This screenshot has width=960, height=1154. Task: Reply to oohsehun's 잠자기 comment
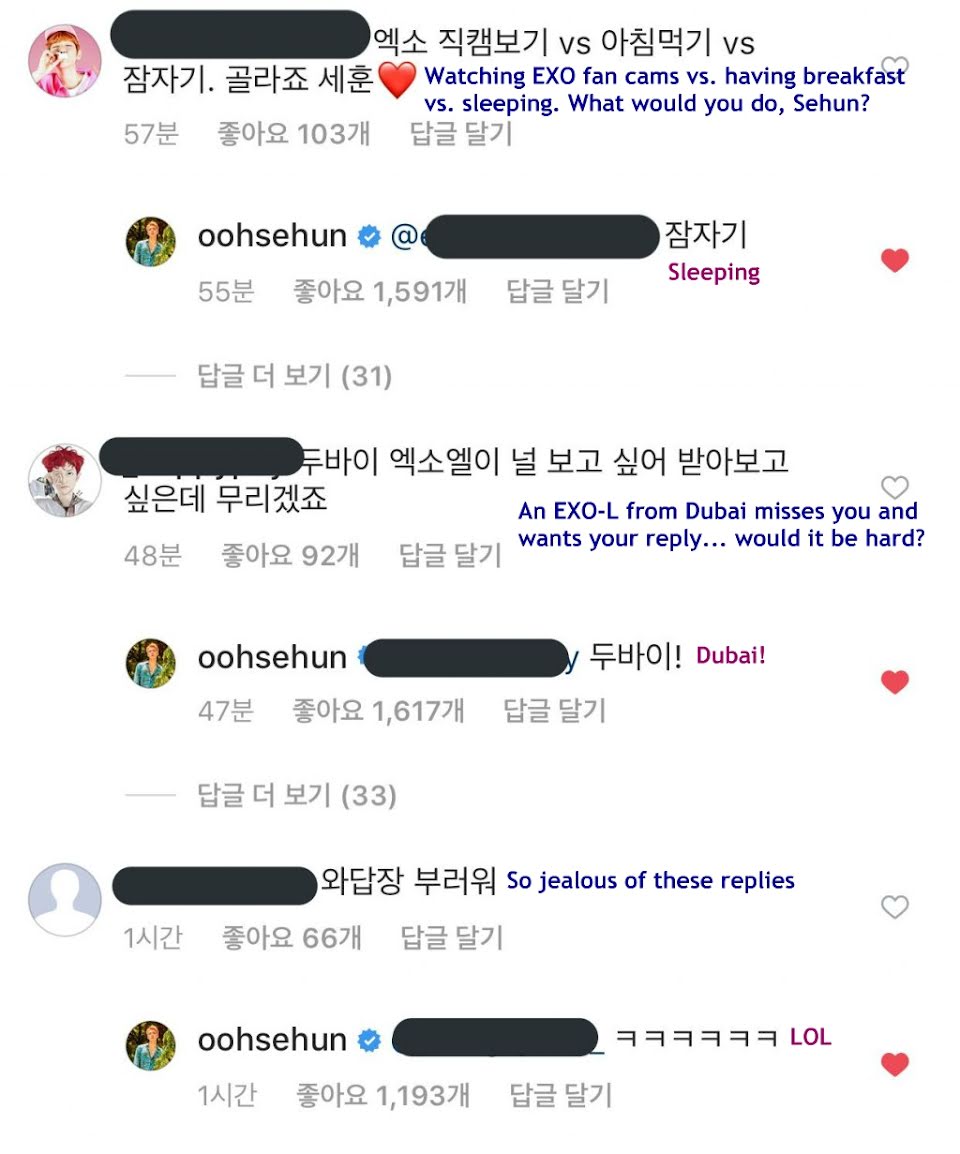557,291
